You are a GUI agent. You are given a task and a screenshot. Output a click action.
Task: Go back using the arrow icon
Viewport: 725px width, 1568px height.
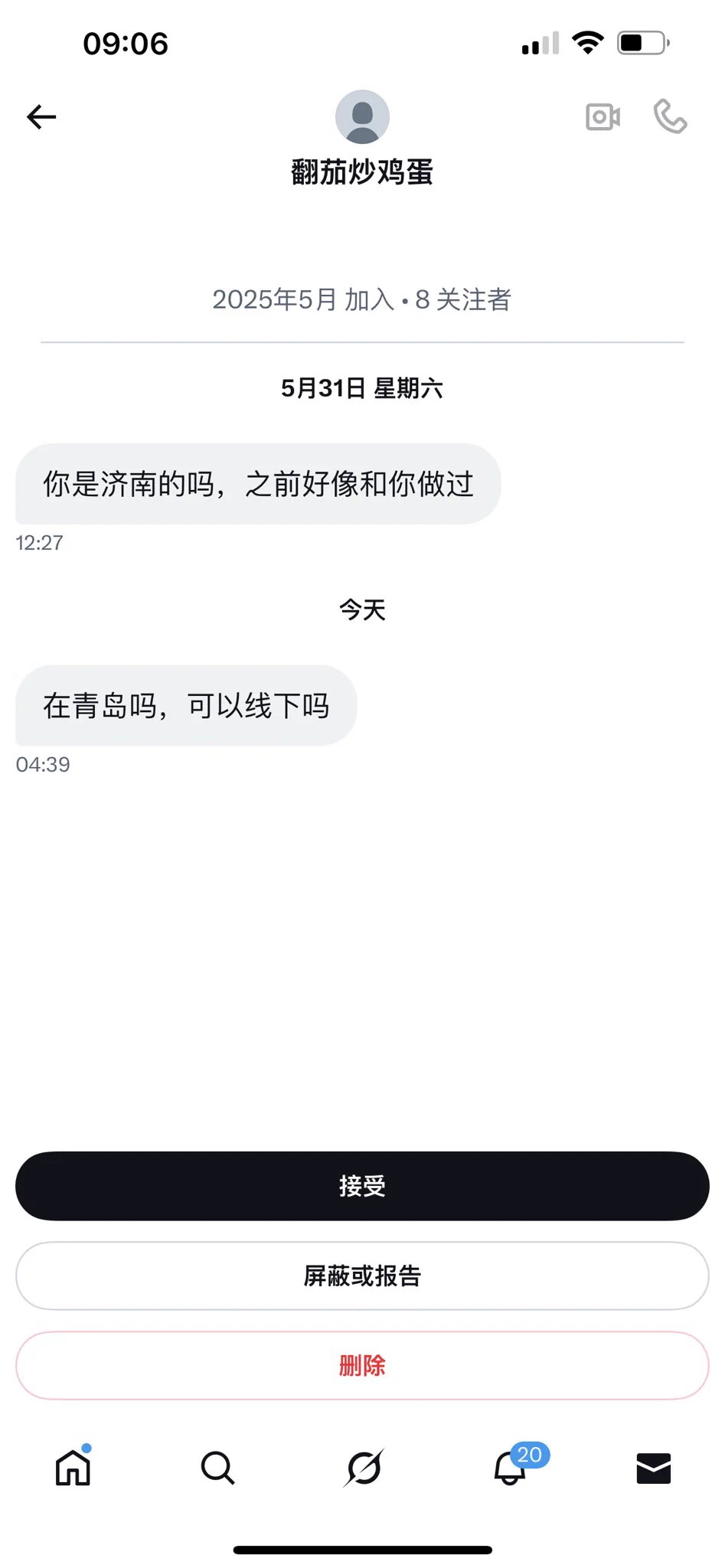click(x=42, y=116)
